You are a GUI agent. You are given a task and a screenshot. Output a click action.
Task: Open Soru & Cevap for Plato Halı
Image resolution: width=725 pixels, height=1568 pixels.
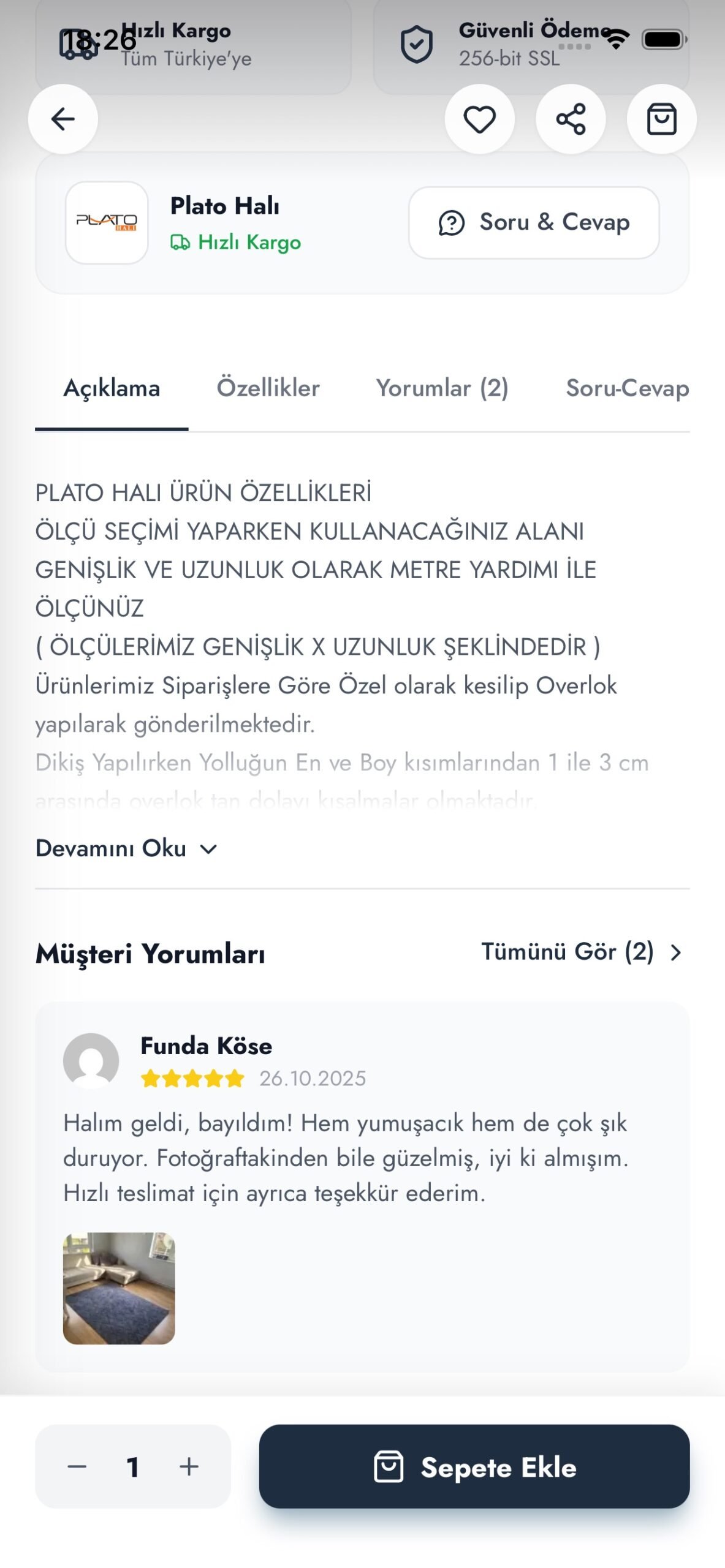534,222
